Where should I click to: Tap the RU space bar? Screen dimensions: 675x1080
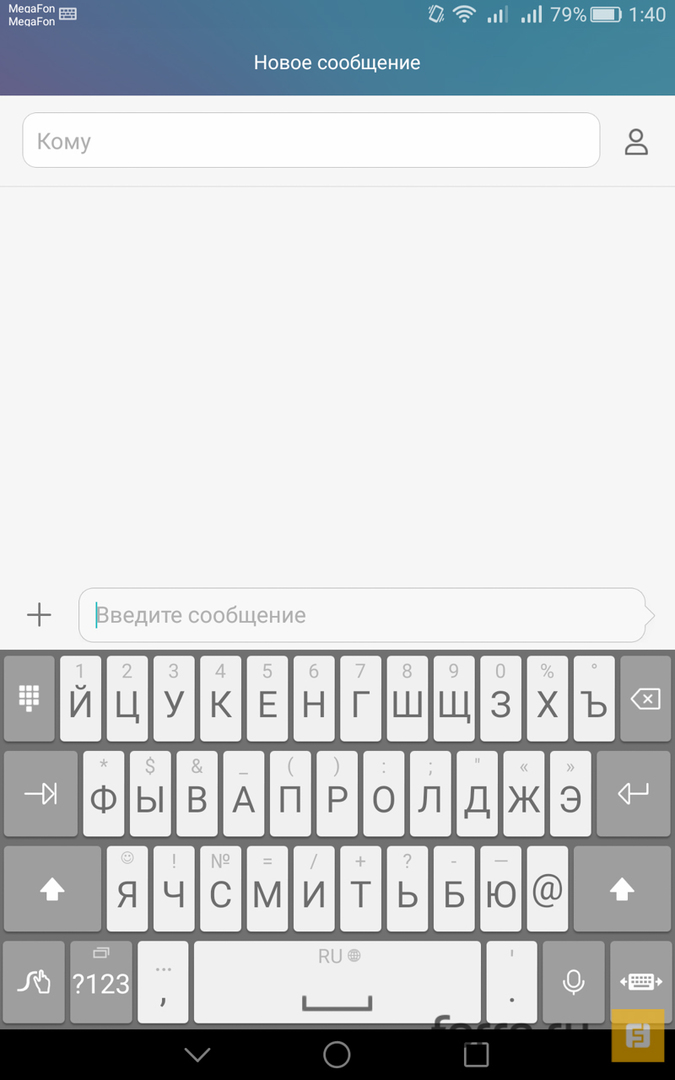[x=338, y=982]
